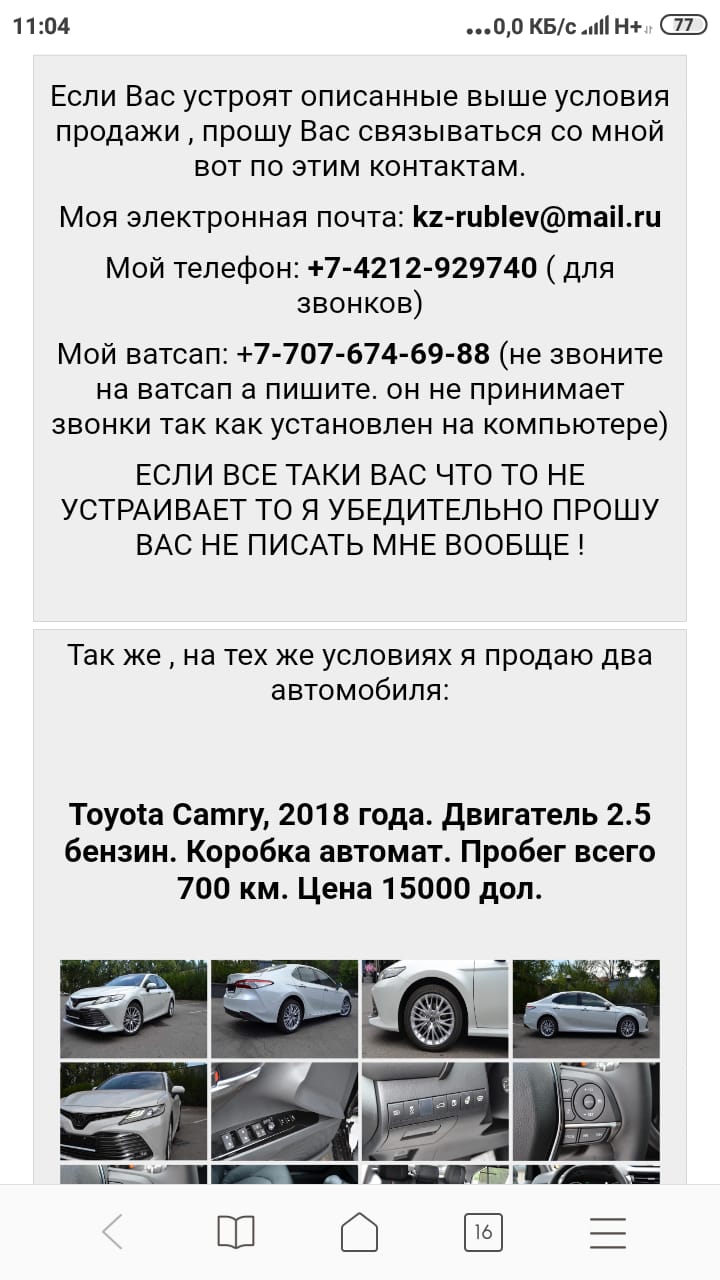Open the 16 tabs switcher
Viewport: 720px width, 1280px height.
483,1231
